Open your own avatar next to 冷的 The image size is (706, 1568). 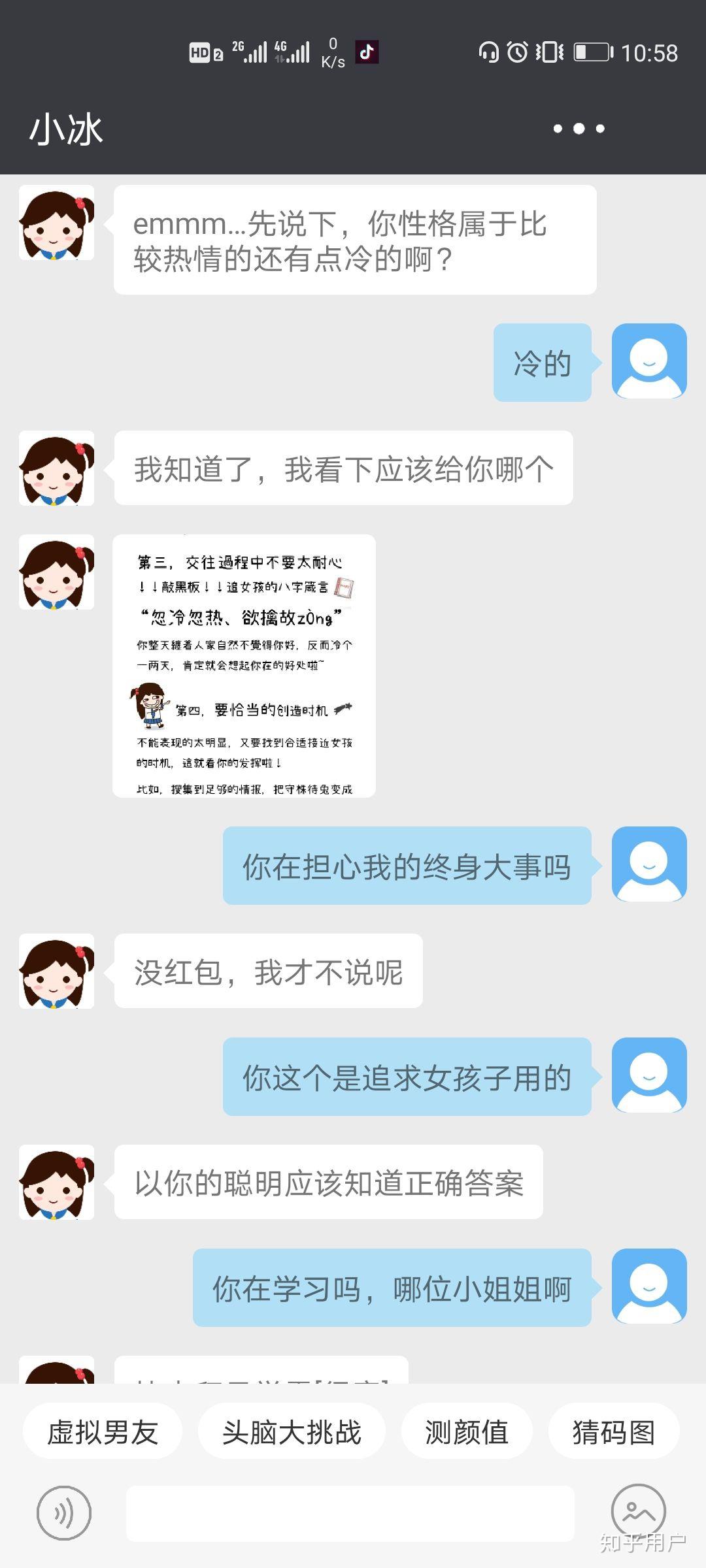point(648,361)
